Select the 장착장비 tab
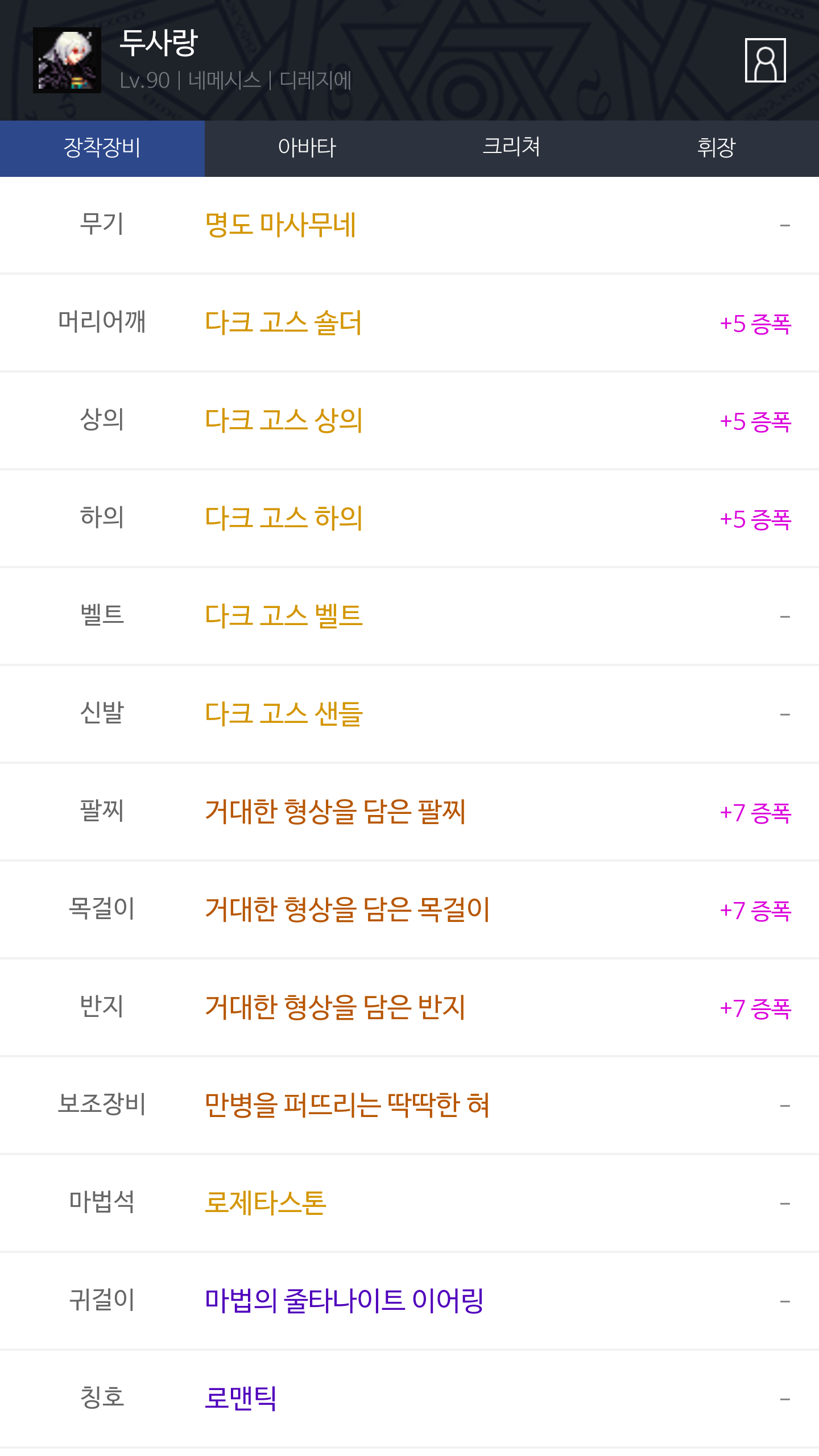 tap(102, 148)
